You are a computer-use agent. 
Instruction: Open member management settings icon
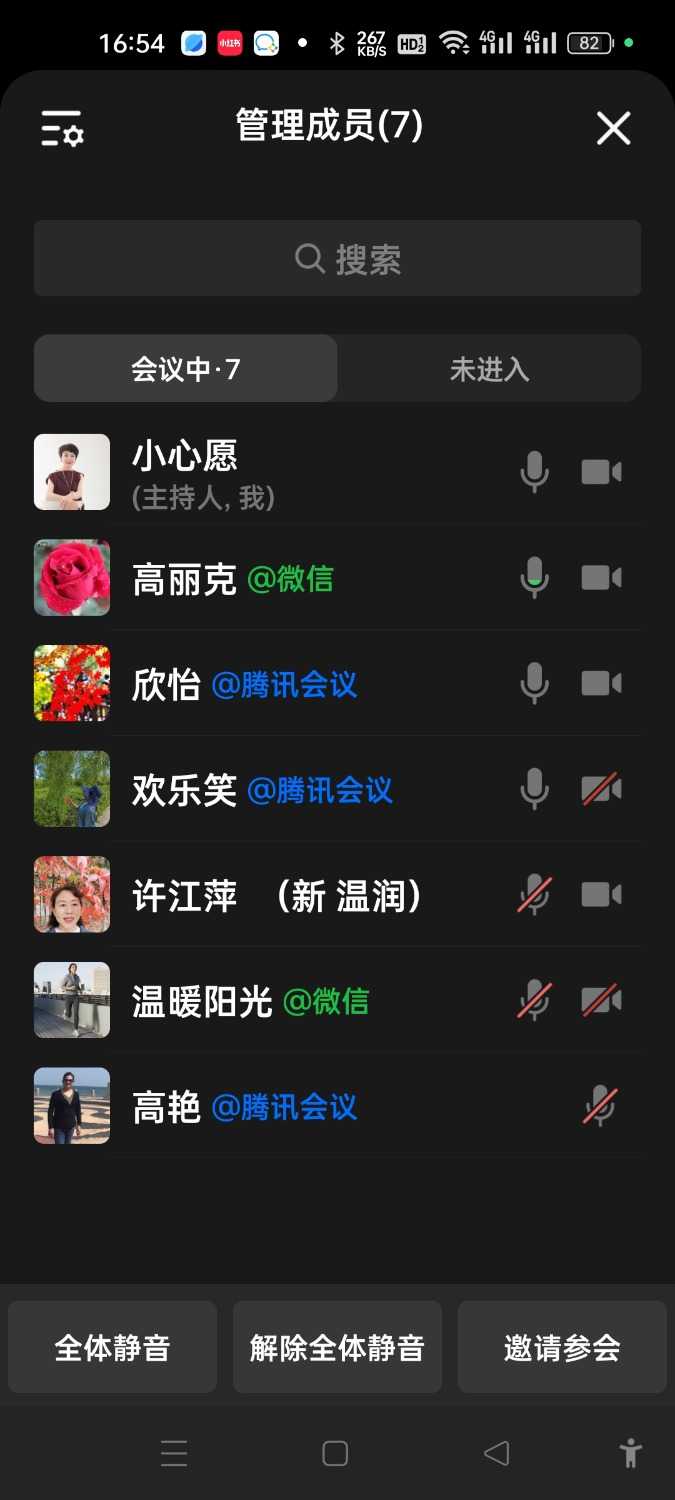(x=62, y=129)
